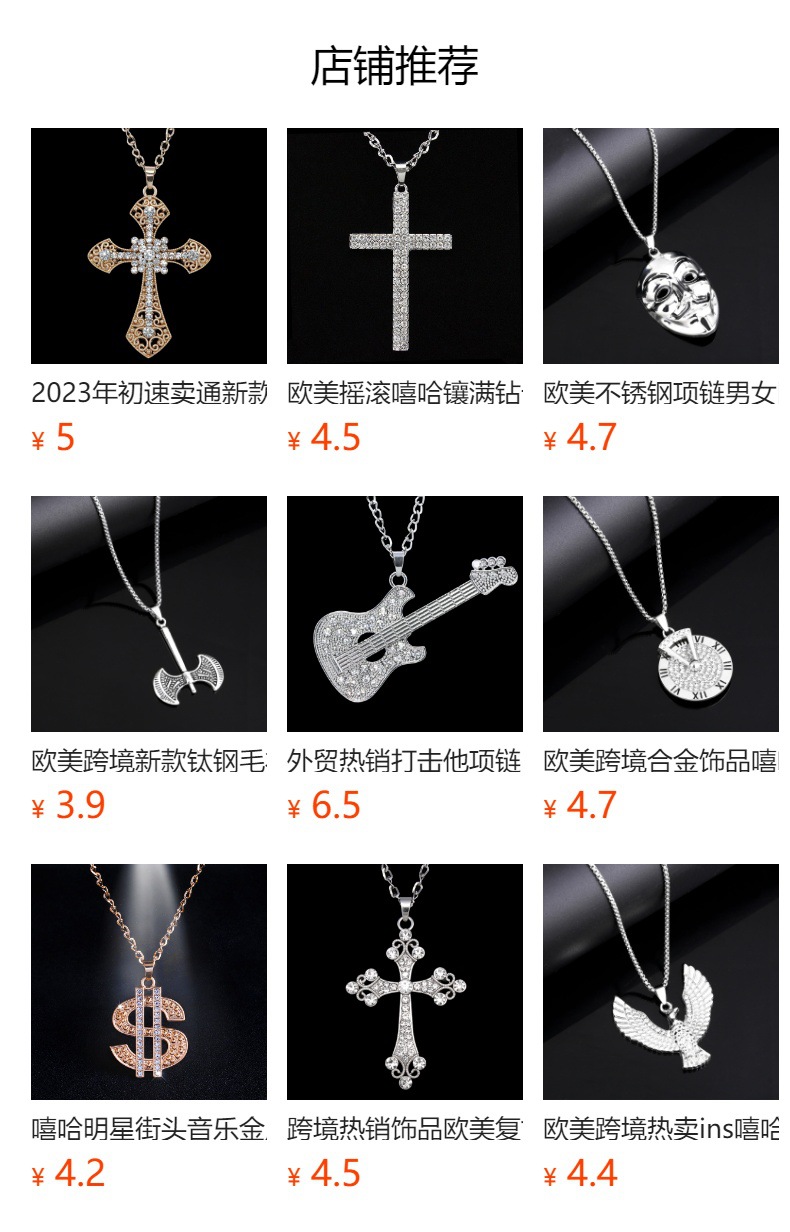Select the 欧美跨境新款钛钢 axe necklace
This screenshot has height=1232, width=790.
click(x=149, y=614)
